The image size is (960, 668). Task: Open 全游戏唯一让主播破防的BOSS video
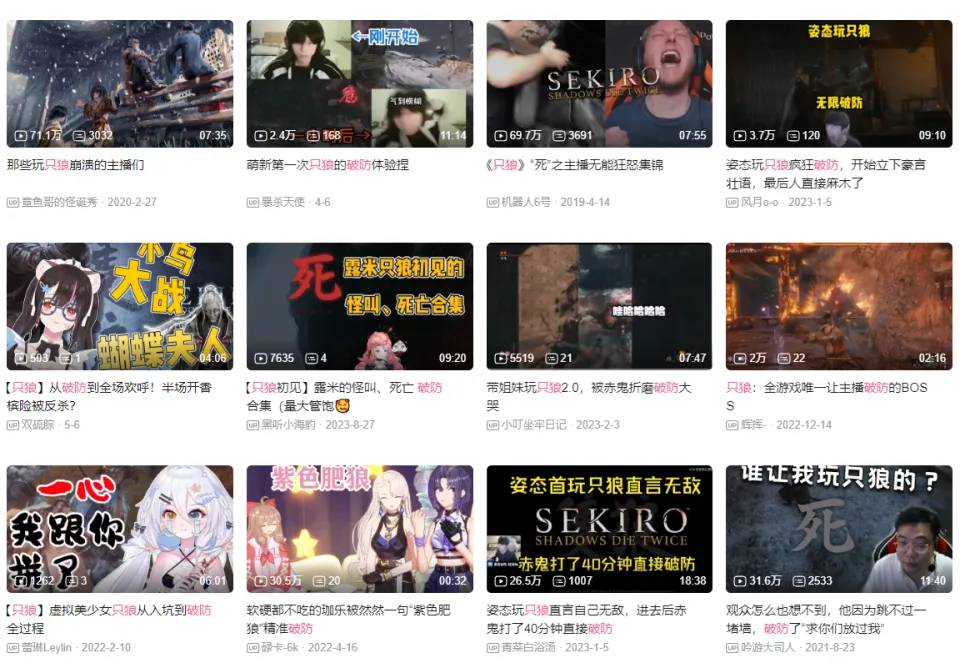click(838, 306)
